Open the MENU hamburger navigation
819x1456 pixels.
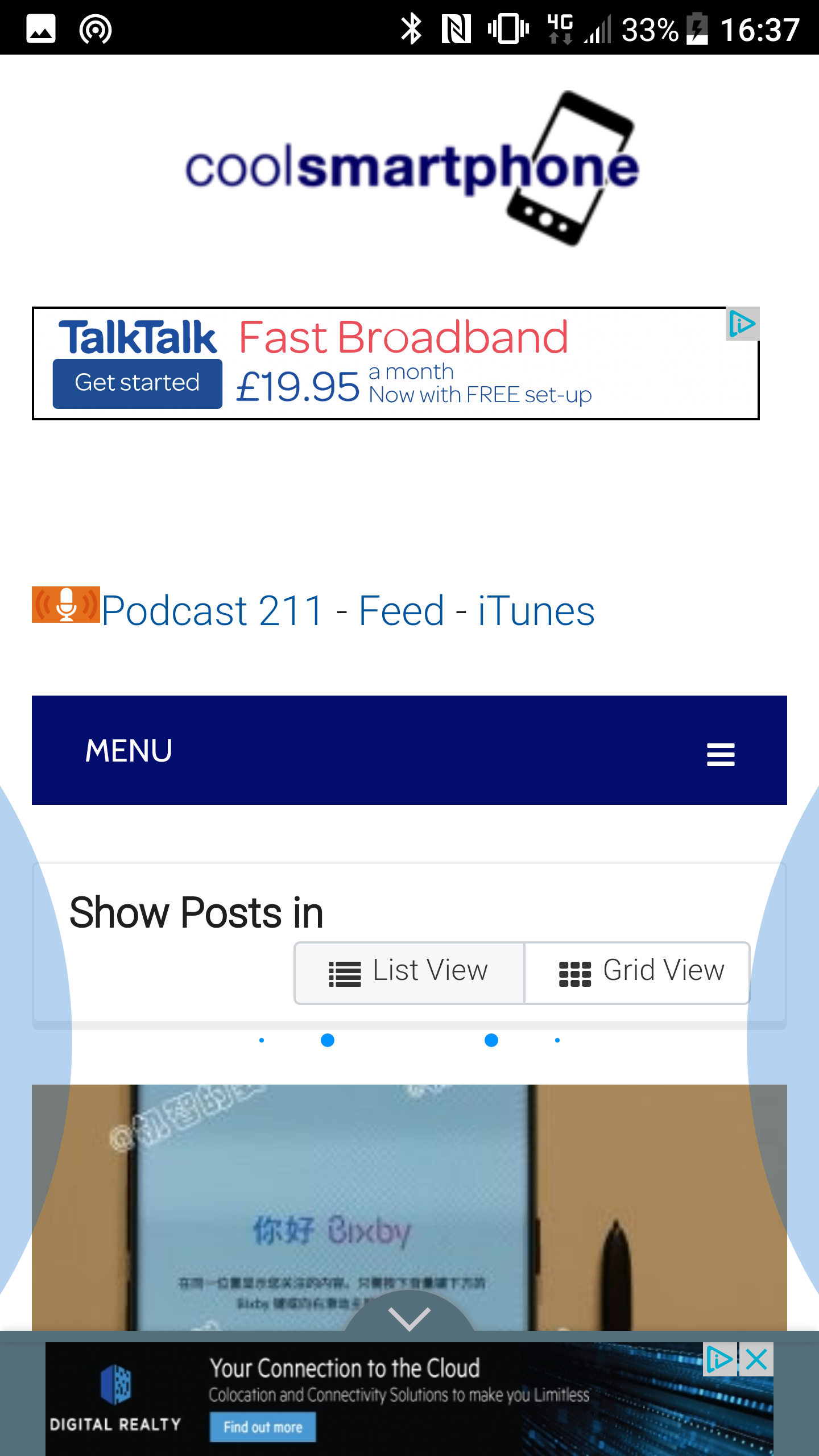[x=720, y=754]
